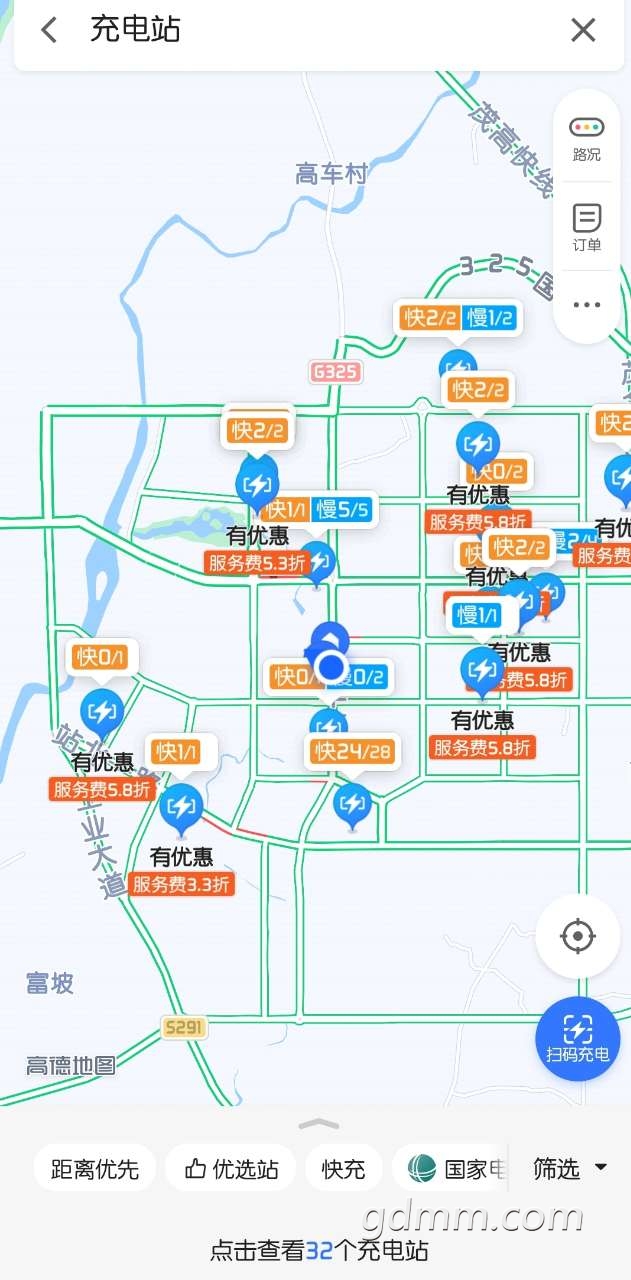Image resolution: width=631 pixels, height=1280 pixels.
Task: Tap the 扫码充电 scan button
Action: click(x=577, y=1038)
